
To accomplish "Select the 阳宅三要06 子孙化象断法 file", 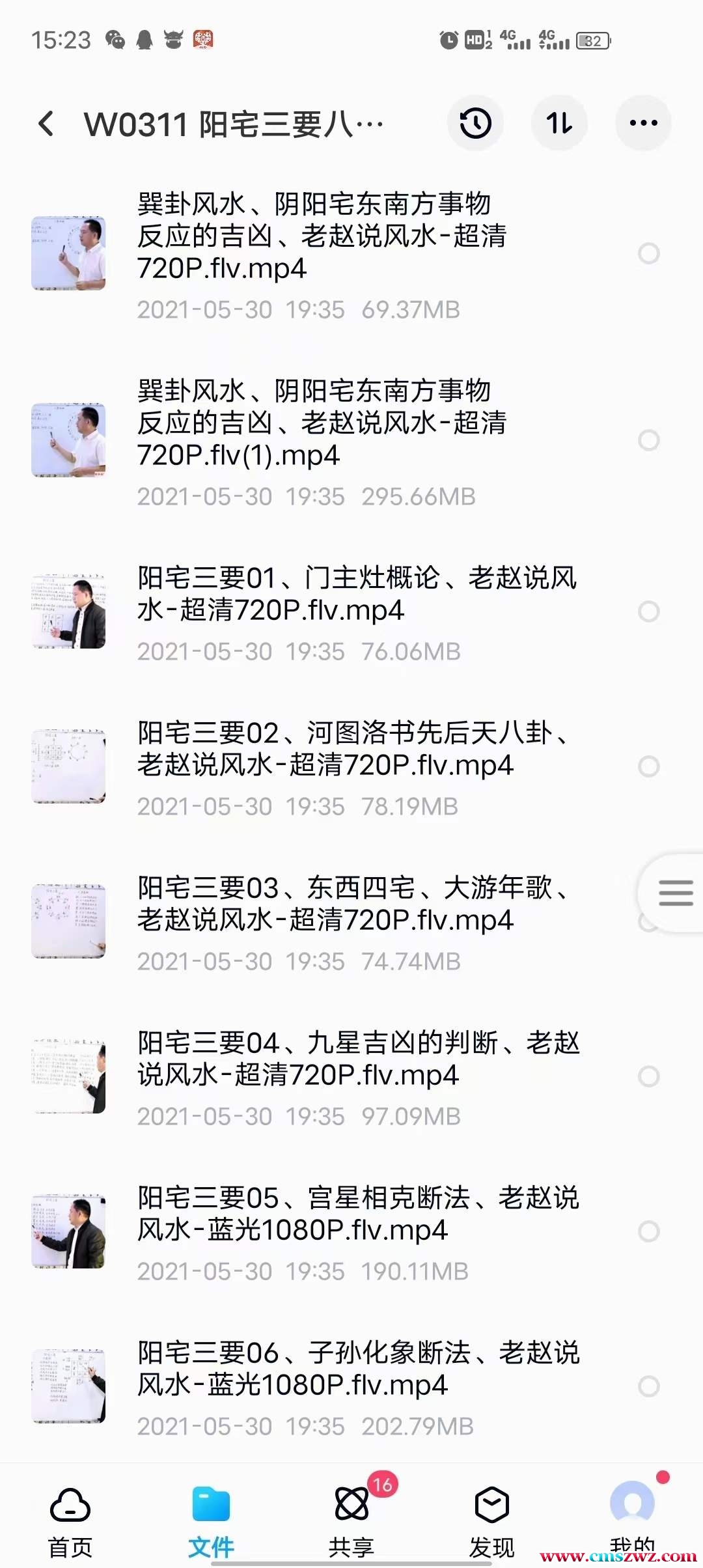I will point(649,1386).
